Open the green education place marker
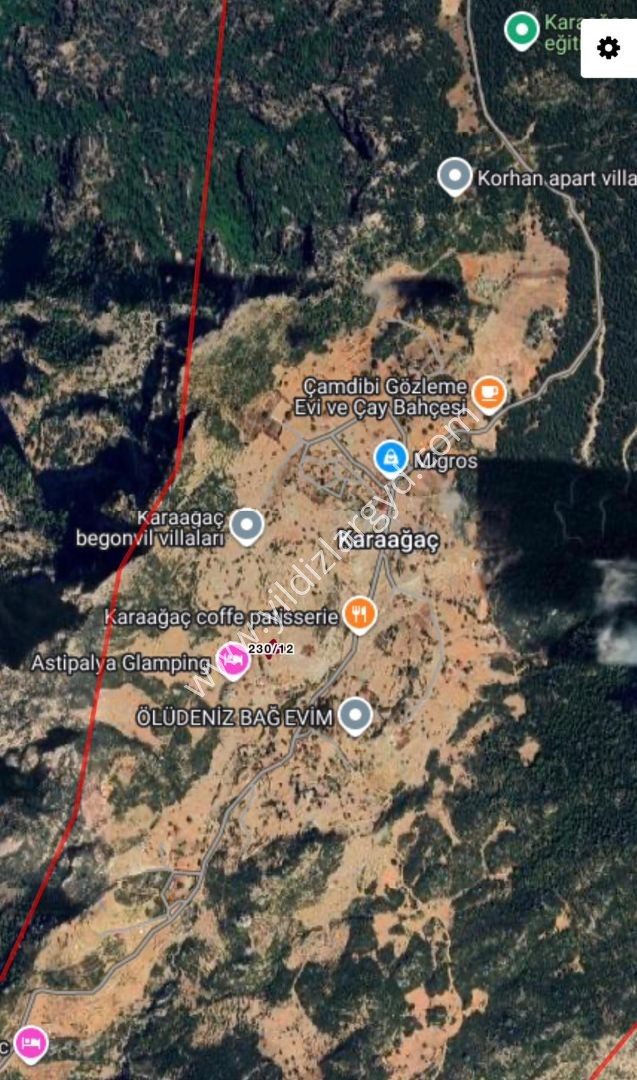637x1080 pixels. [x=521, y=29]
